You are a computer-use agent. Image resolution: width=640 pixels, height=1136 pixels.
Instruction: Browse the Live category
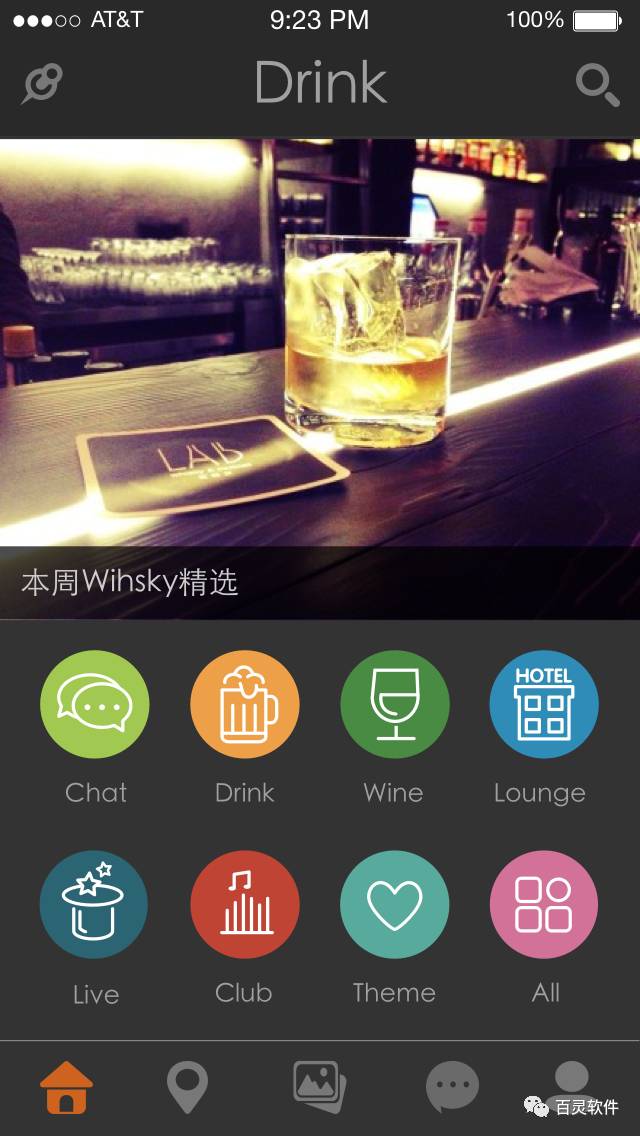95,904
